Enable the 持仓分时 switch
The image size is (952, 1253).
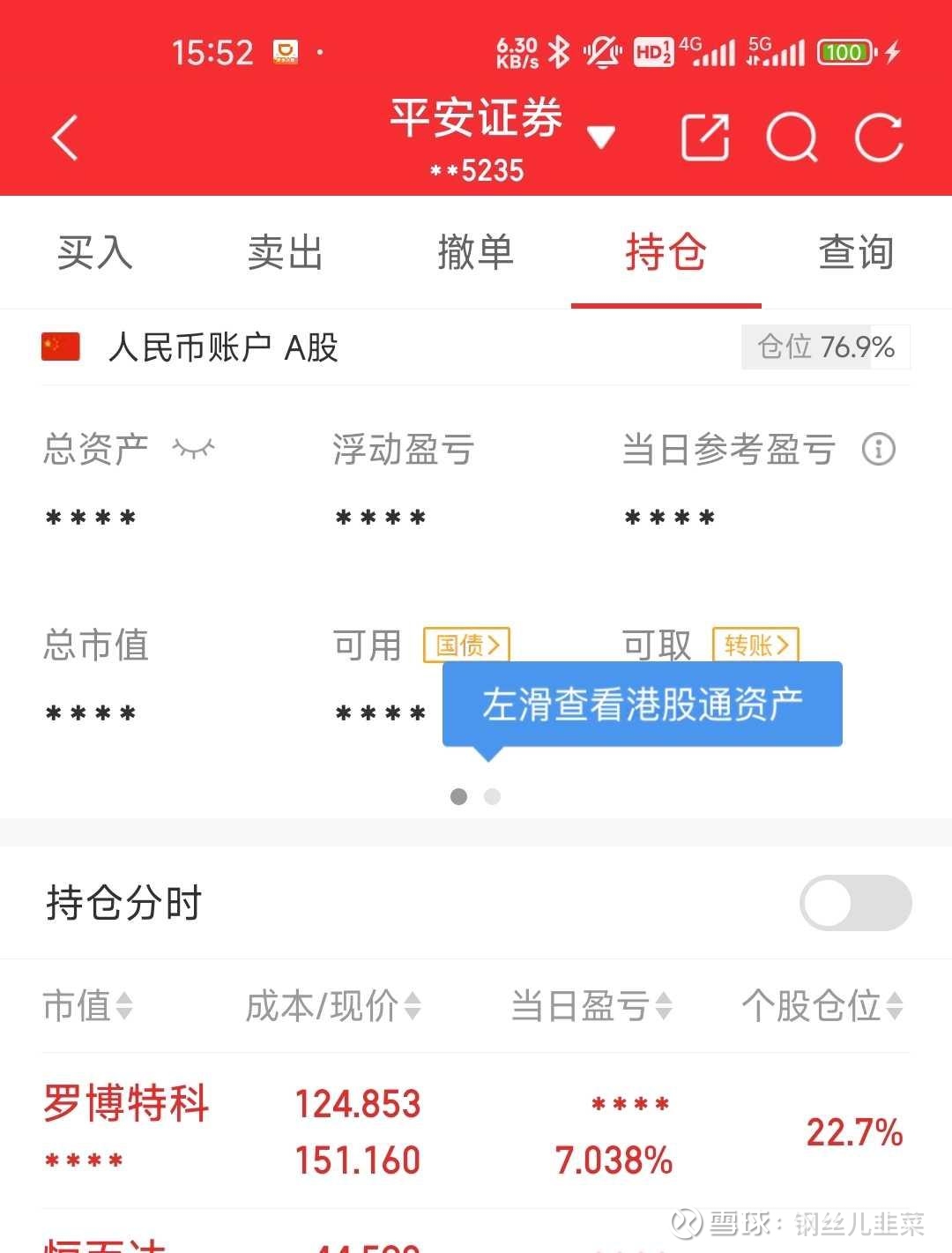point(855,903)
